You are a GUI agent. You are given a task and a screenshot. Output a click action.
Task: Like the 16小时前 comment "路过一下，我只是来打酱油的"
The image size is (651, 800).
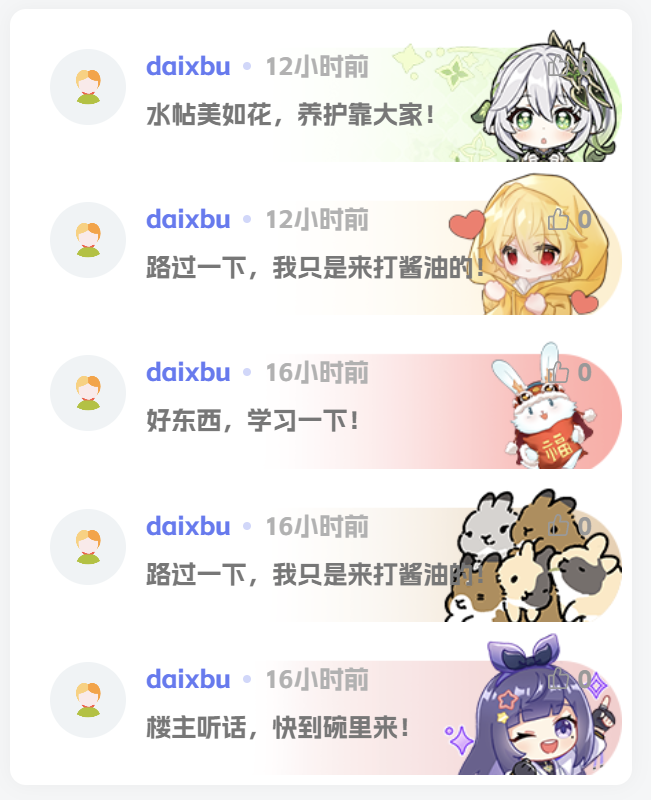559,526
